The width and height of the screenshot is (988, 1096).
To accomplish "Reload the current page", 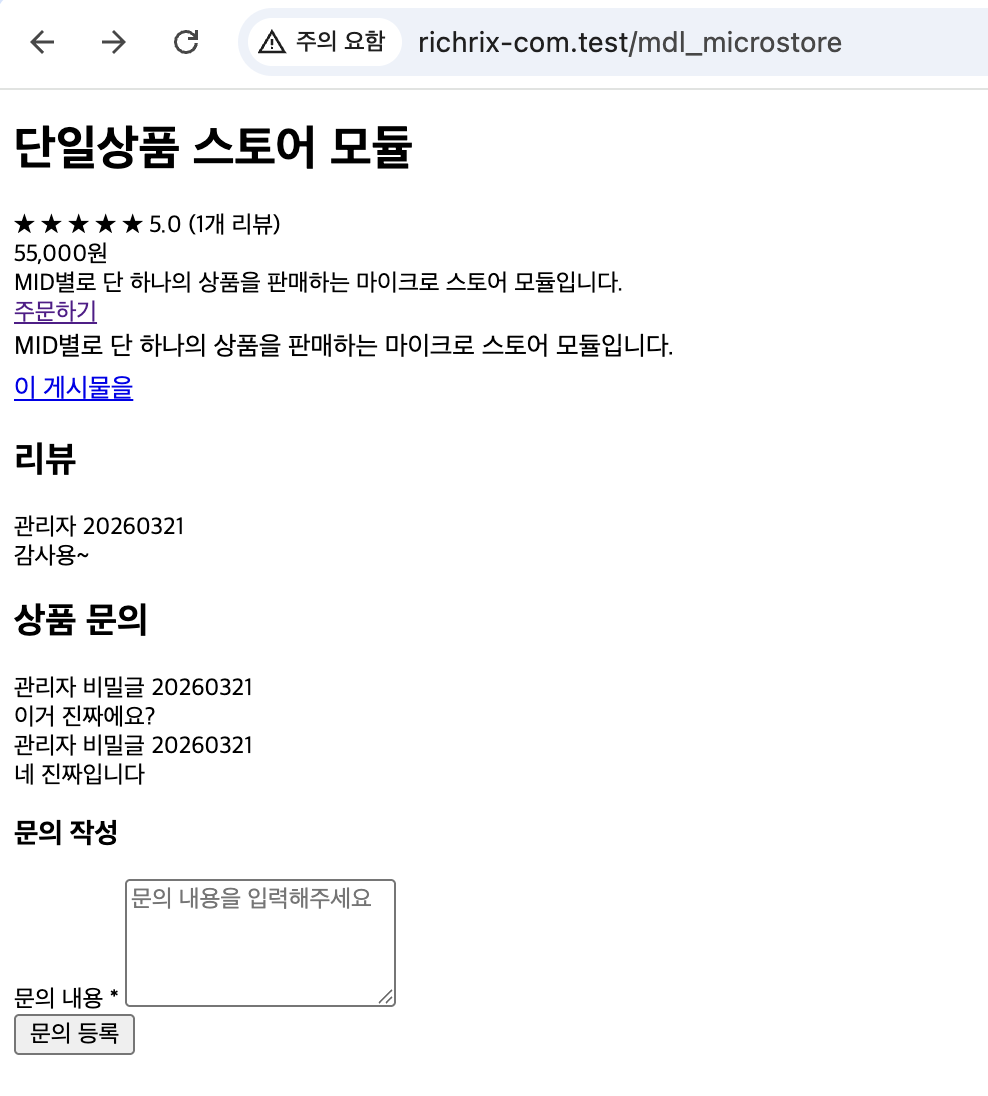I will pyautogui.click(x=186, y=42).
